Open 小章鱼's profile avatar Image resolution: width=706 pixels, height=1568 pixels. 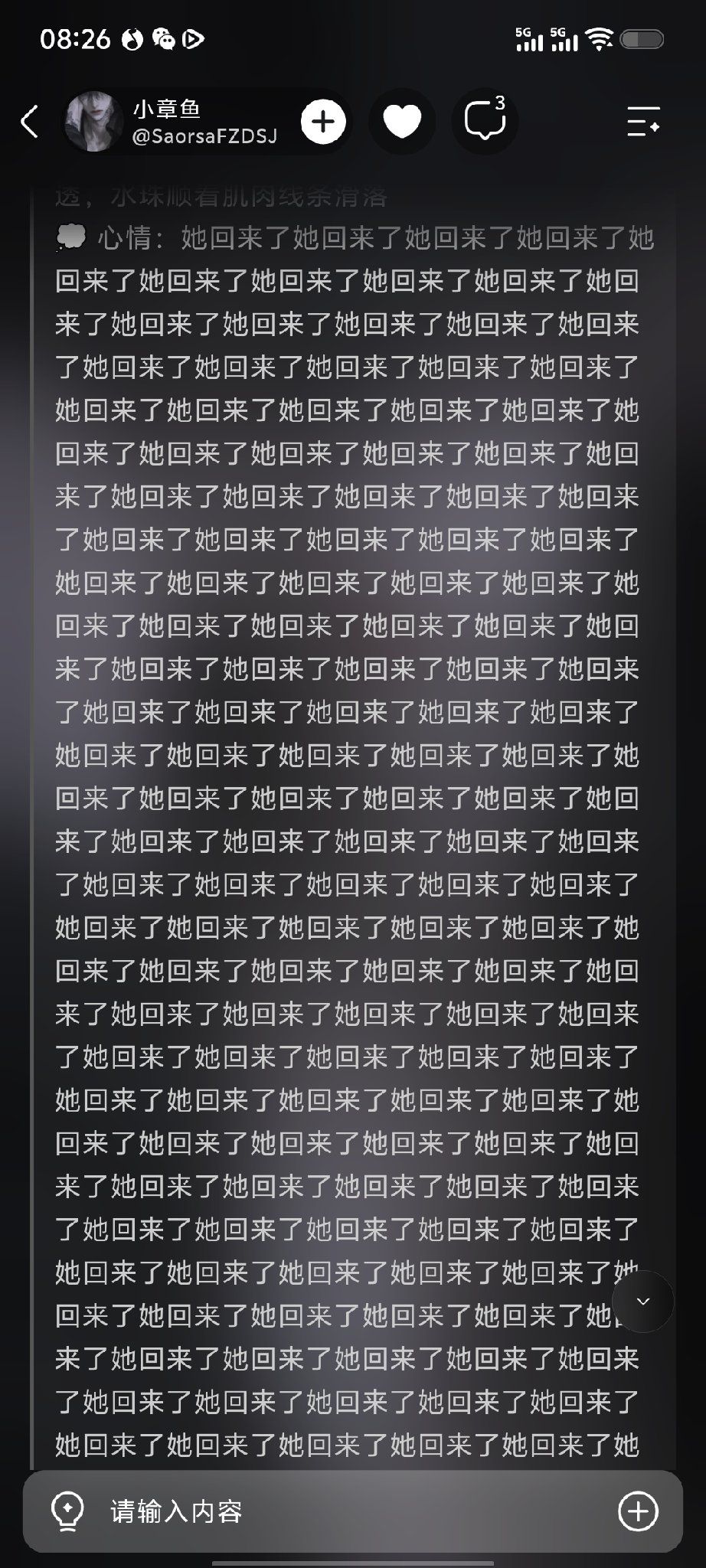click(x=93, y=122)
